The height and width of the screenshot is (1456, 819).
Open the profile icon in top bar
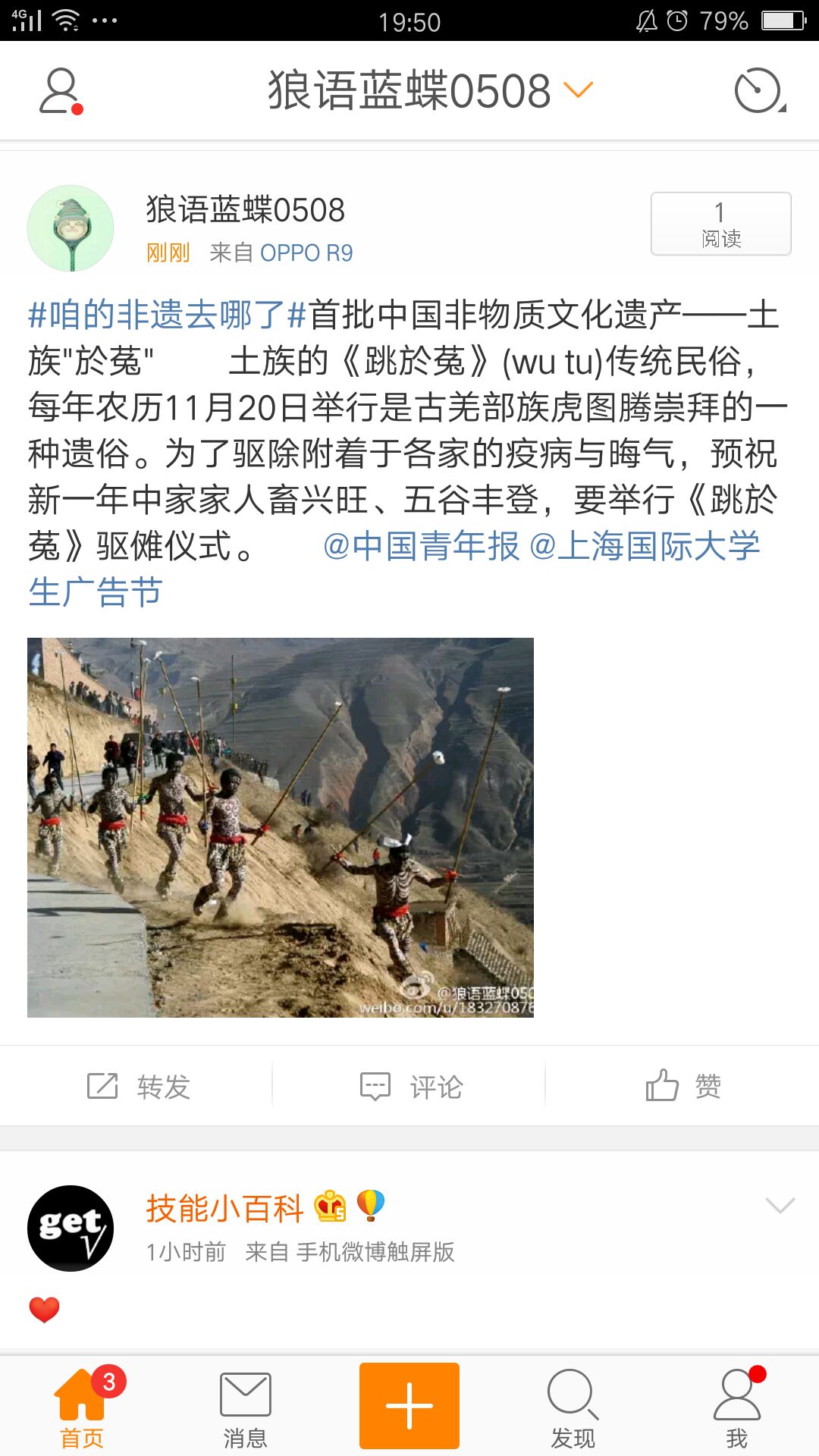pyautogui.click(x=61, y=91)
